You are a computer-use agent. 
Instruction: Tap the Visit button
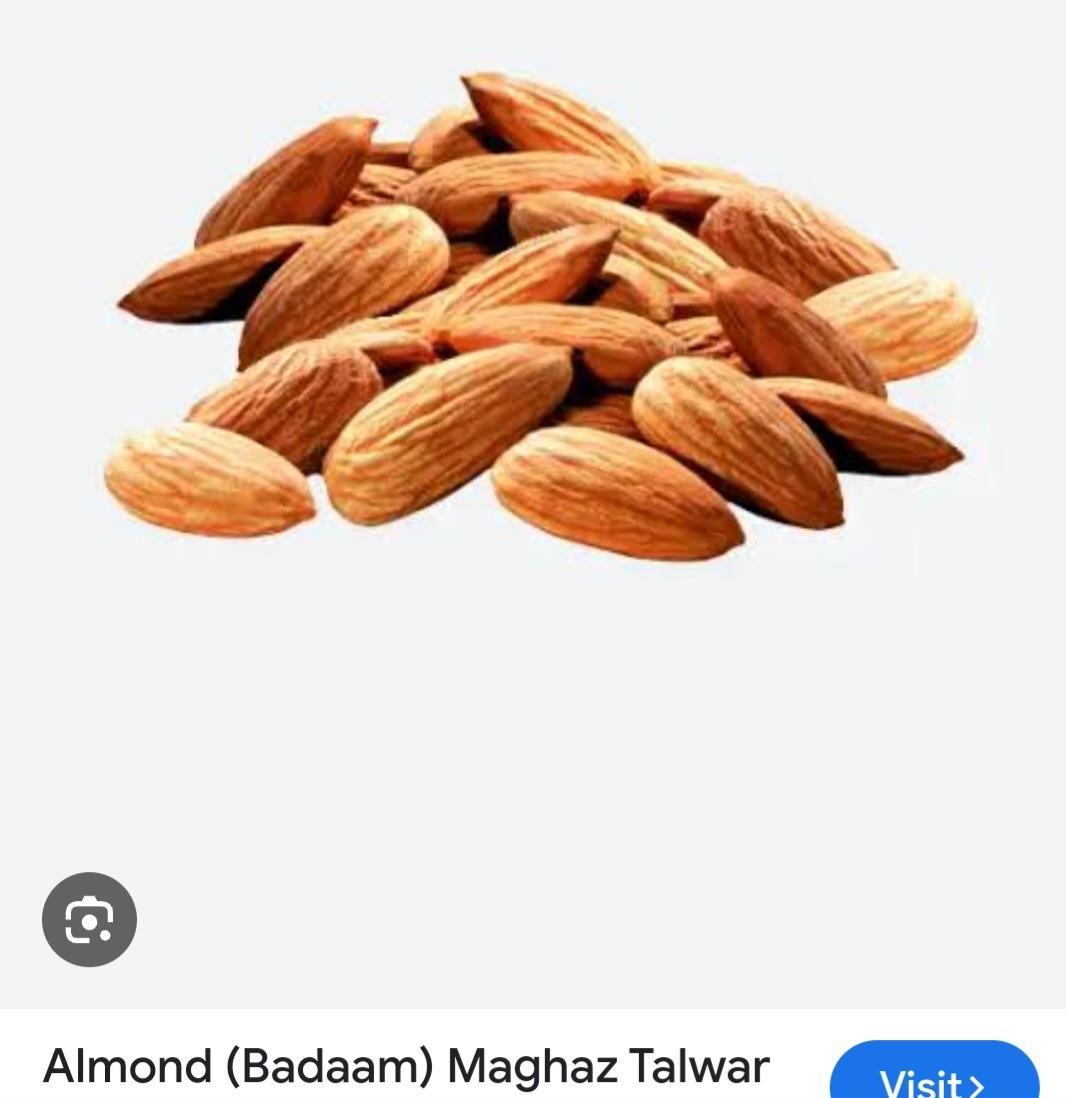(x=933, y=1078)
